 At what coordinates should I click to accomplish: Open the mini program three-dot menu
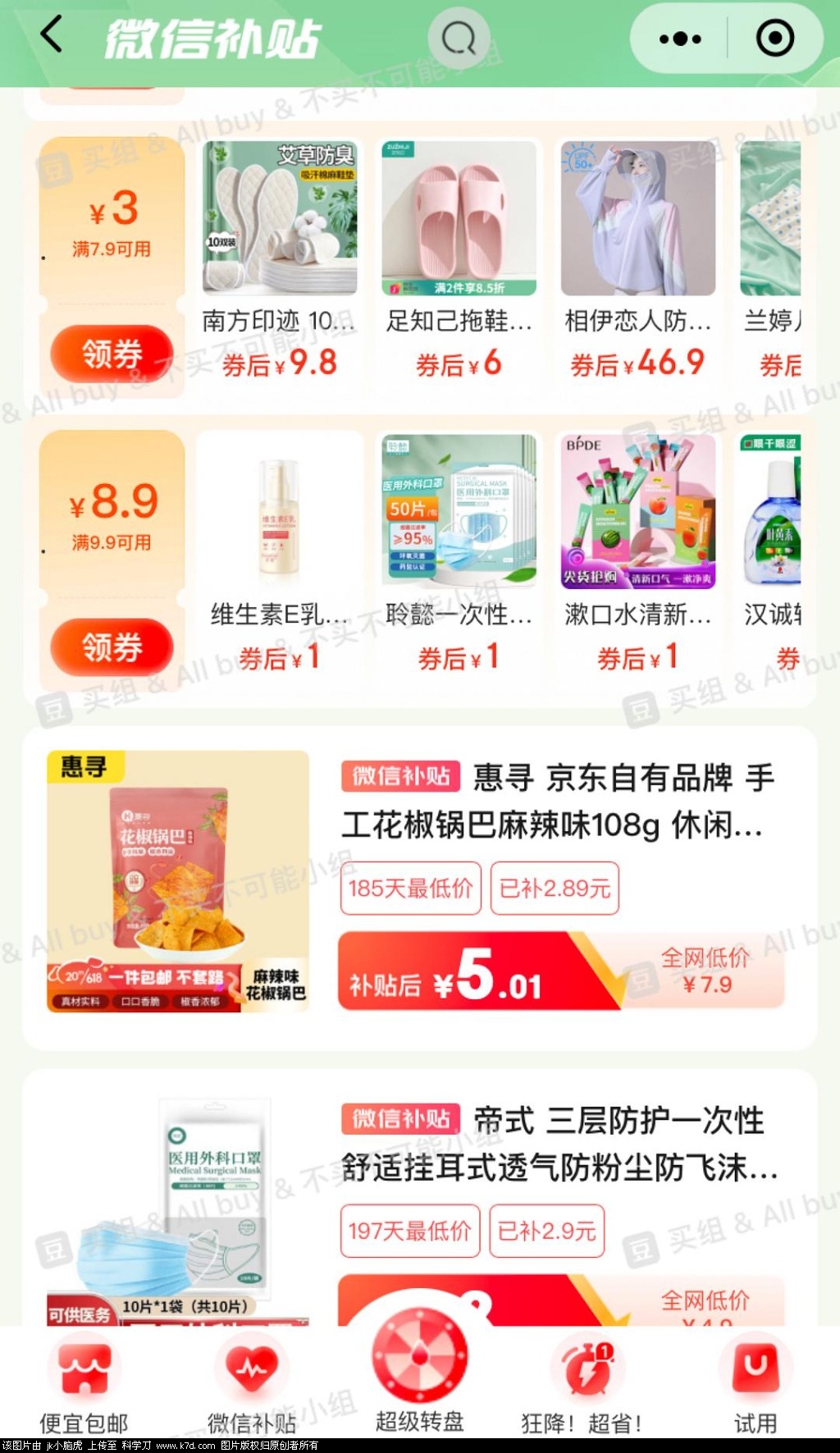coord(680,39)
